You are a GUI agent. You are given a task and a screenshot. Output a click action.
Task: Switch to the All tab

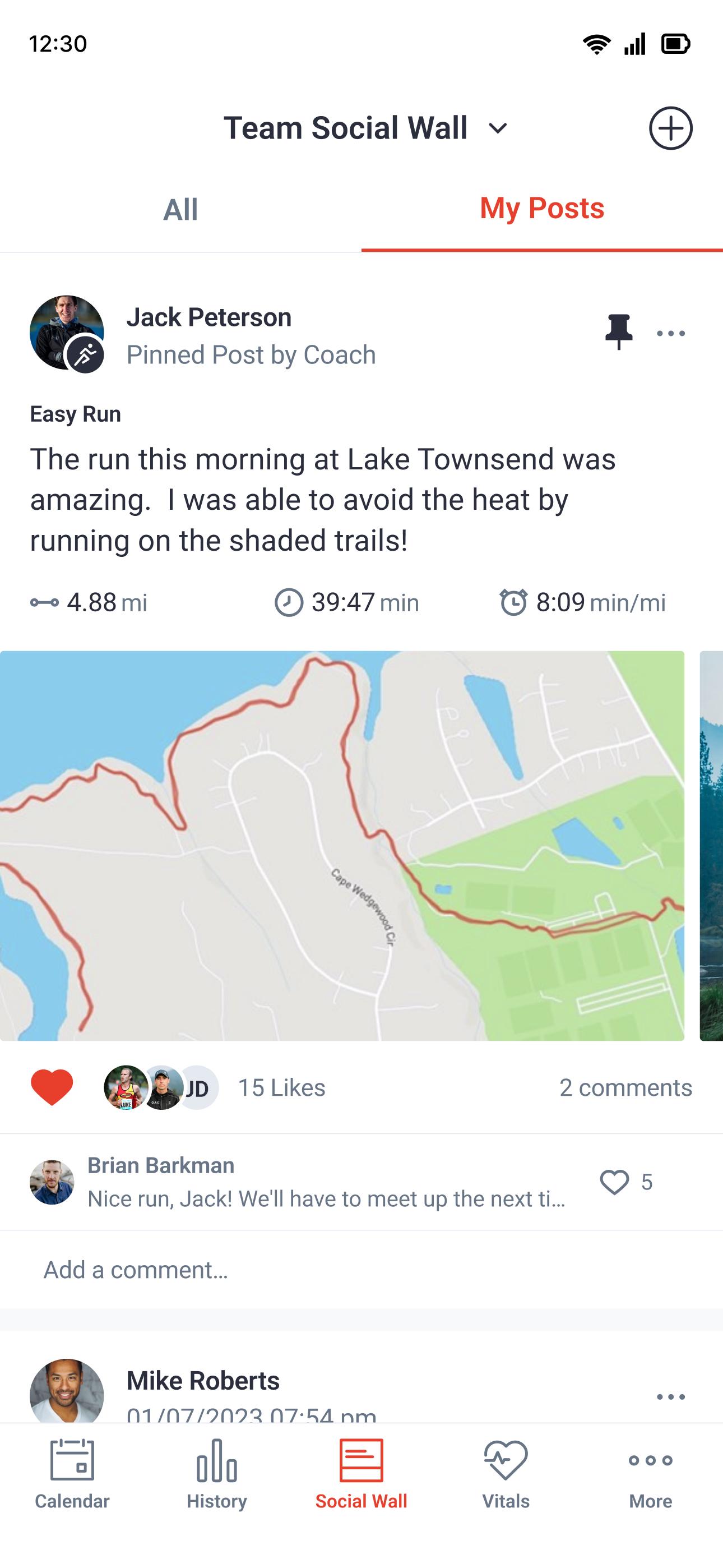pos(180,209)
